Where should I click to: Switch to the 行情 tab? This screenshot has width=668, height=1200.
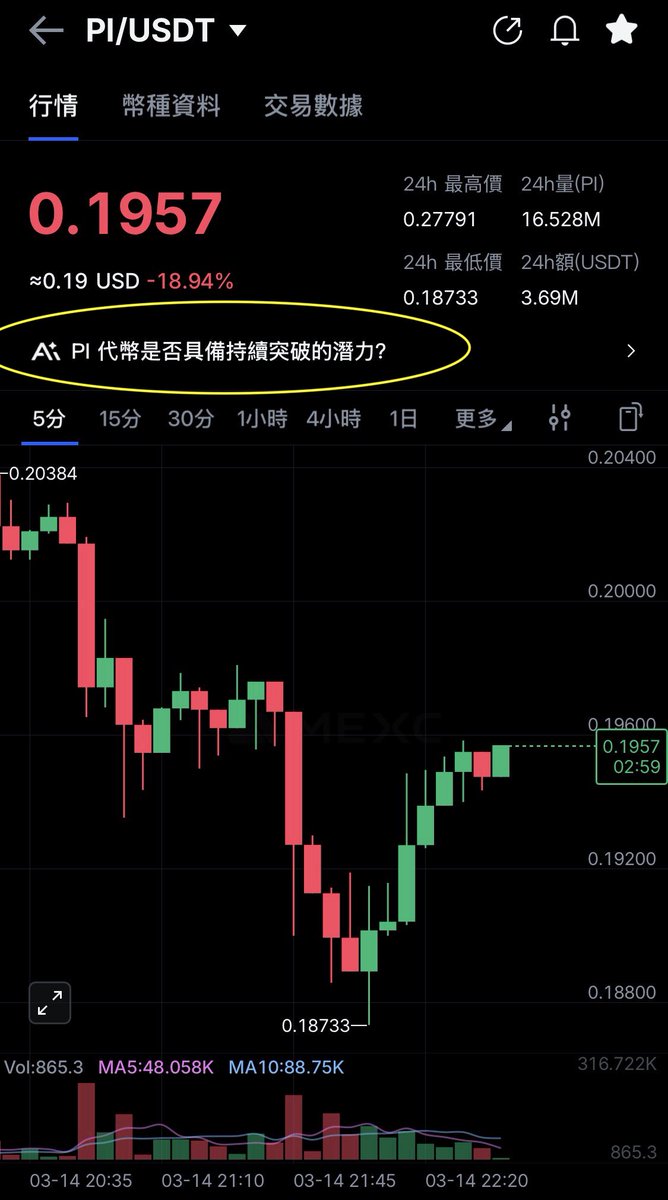[53, 106]
